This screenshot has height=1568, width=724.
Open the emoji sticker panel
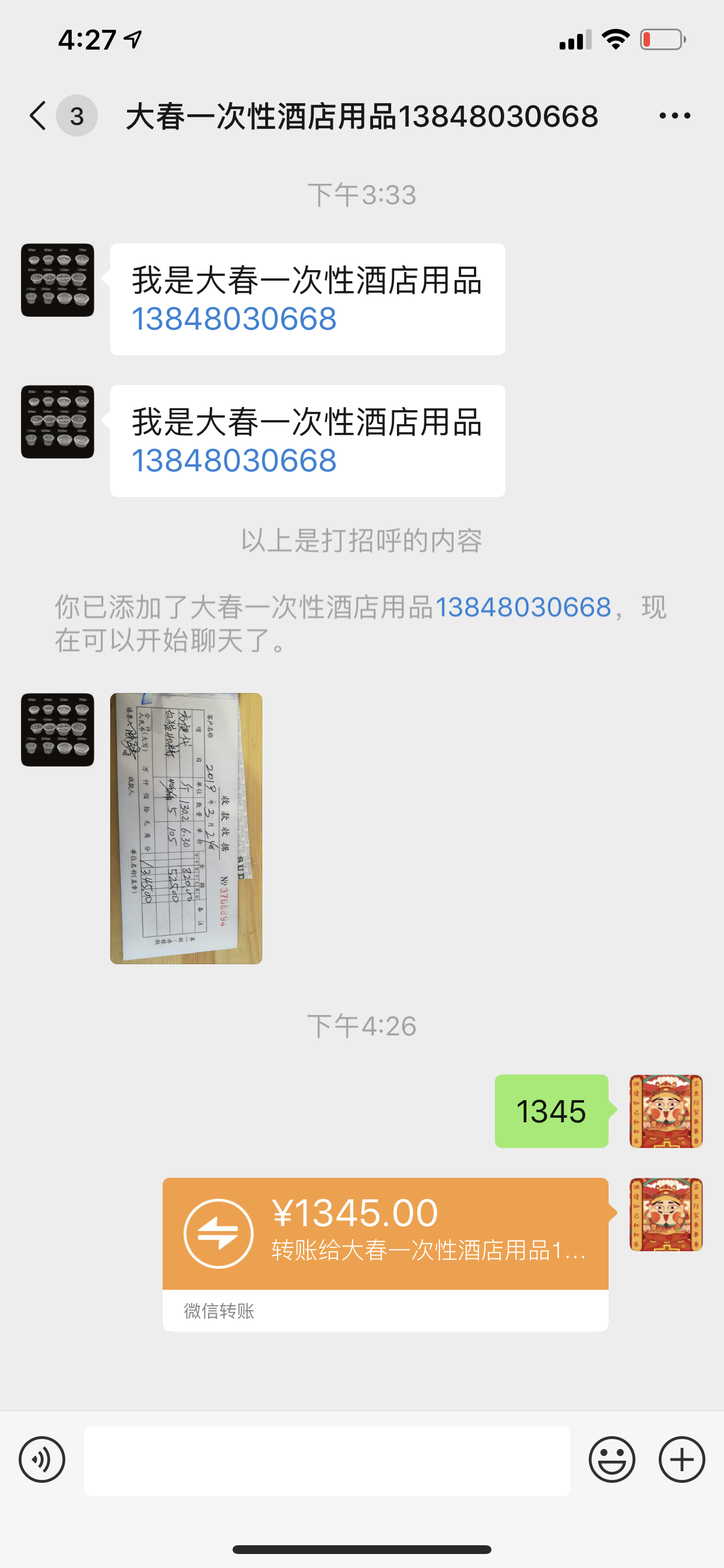coord(611,1459)
